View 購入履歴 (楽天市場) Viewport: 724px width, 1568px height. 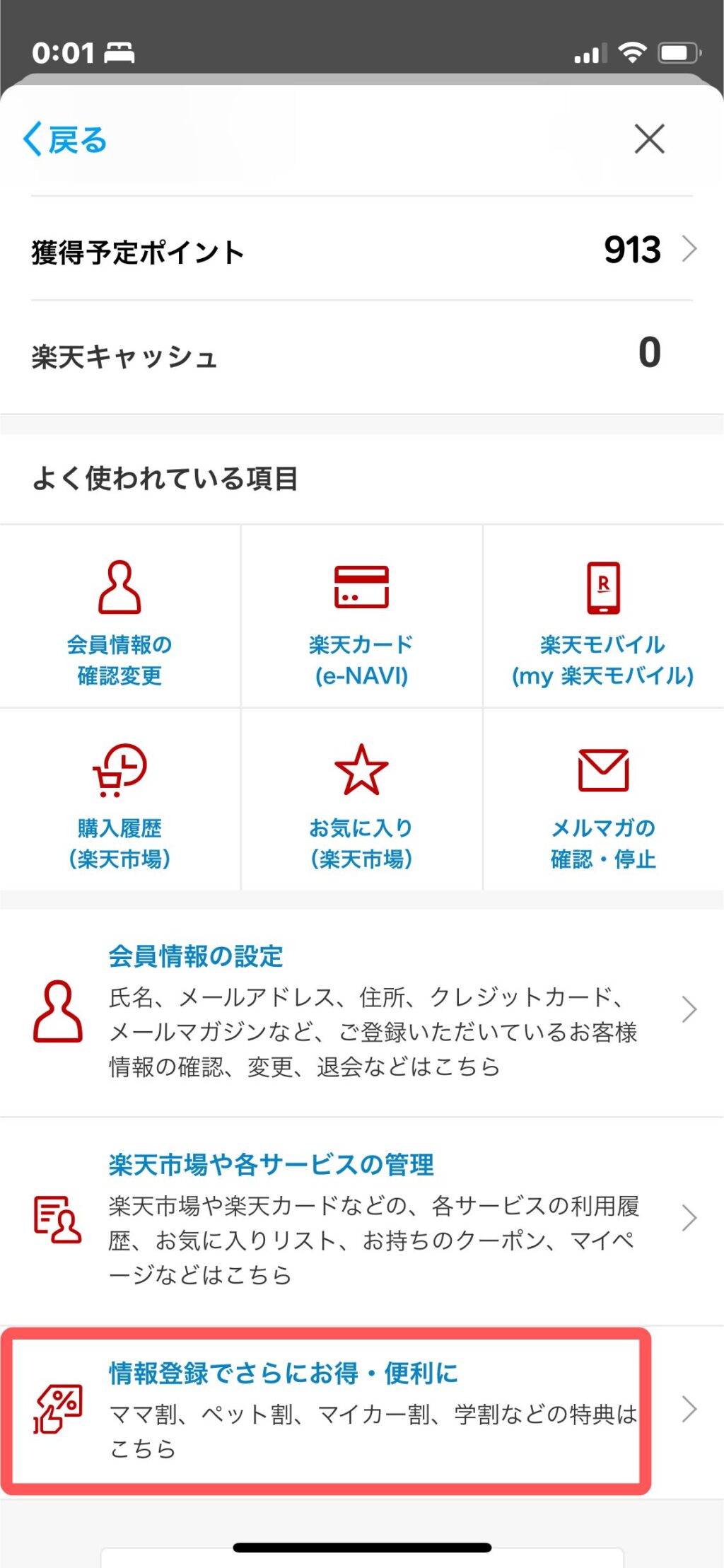click(119, 799)
